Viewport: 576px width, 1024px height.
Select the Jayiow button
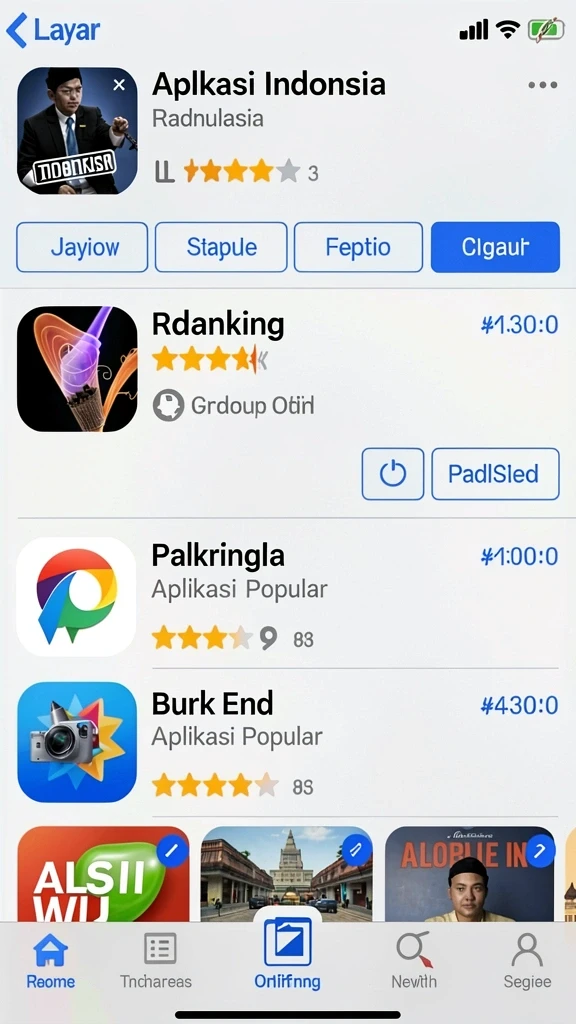pos(82,247)
